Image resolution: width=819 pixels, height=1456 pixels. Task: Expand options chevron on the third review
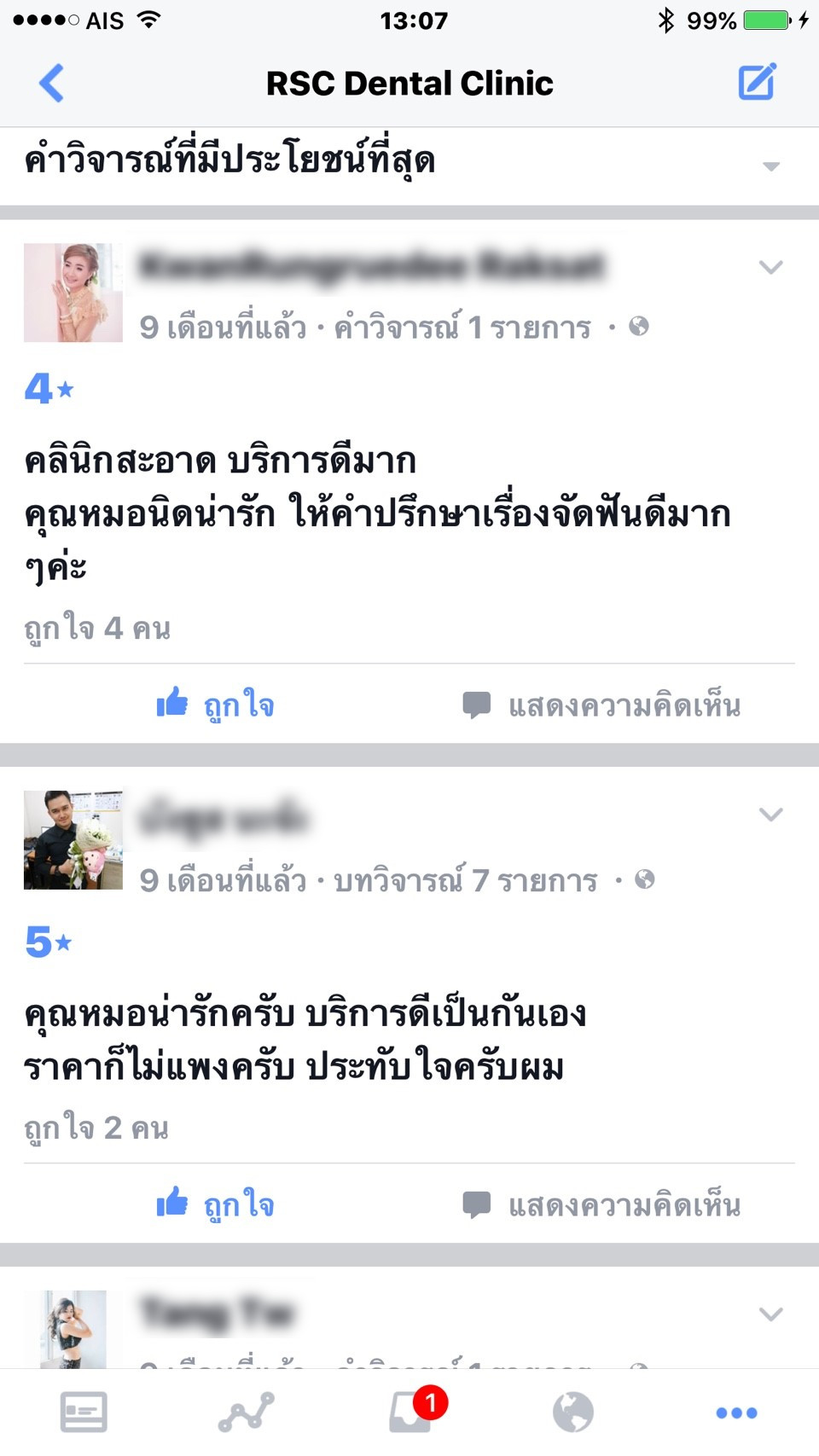click(x=770, y=1314)
